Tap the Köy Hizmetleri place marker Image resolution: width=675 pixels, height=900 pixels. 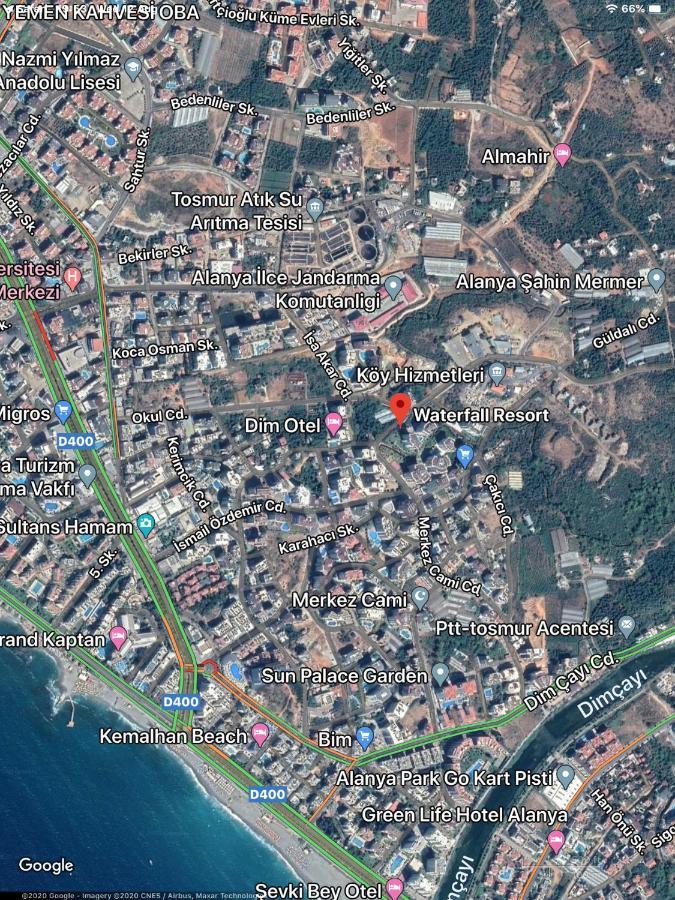[x=497, y=374]
